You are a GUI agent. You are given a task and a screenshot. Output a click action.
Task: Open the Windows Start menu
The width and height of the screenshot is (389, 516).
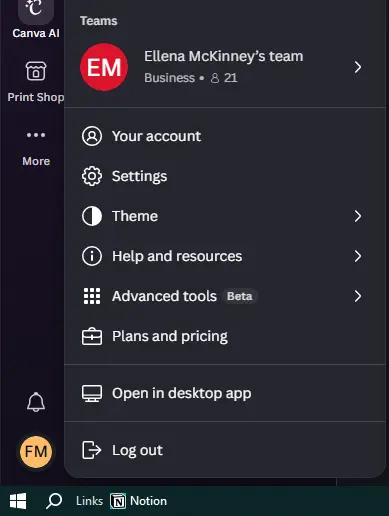(x=18, y=501)
